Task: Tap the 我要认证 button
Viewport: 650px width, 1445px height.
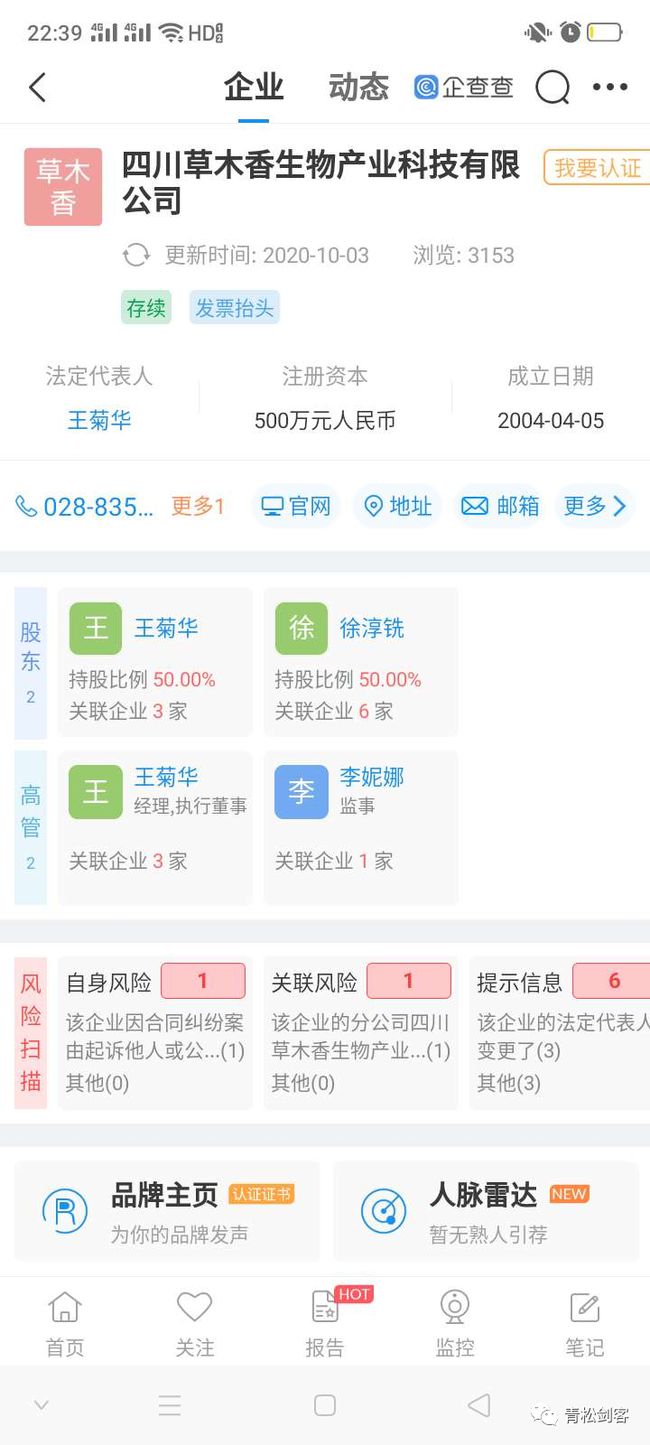Action: 596,168
